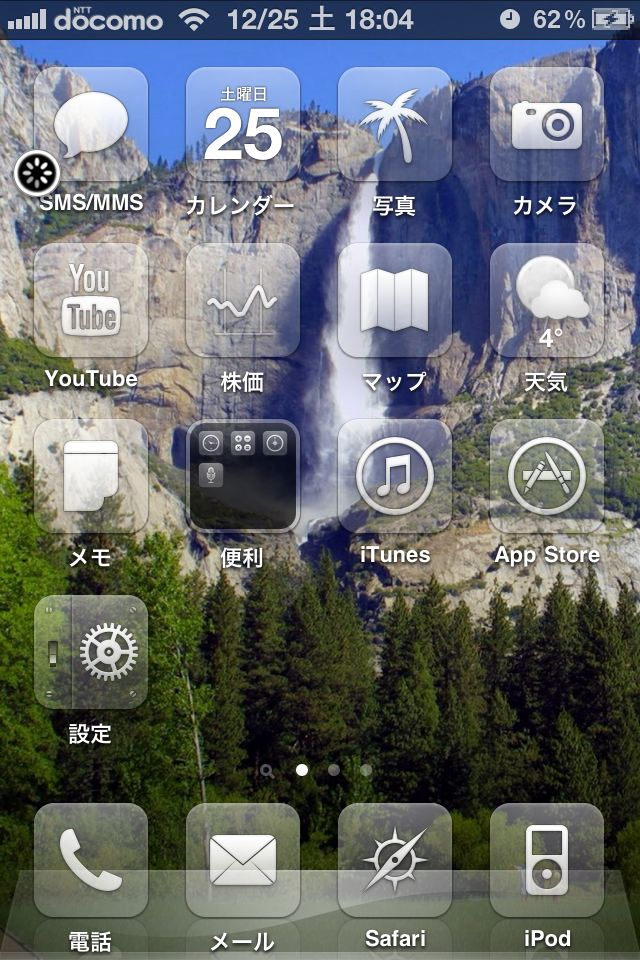The height and width of the screenshot is (960, 640).
Task: Open the 設定 settings app
Action: coord(91,652)
